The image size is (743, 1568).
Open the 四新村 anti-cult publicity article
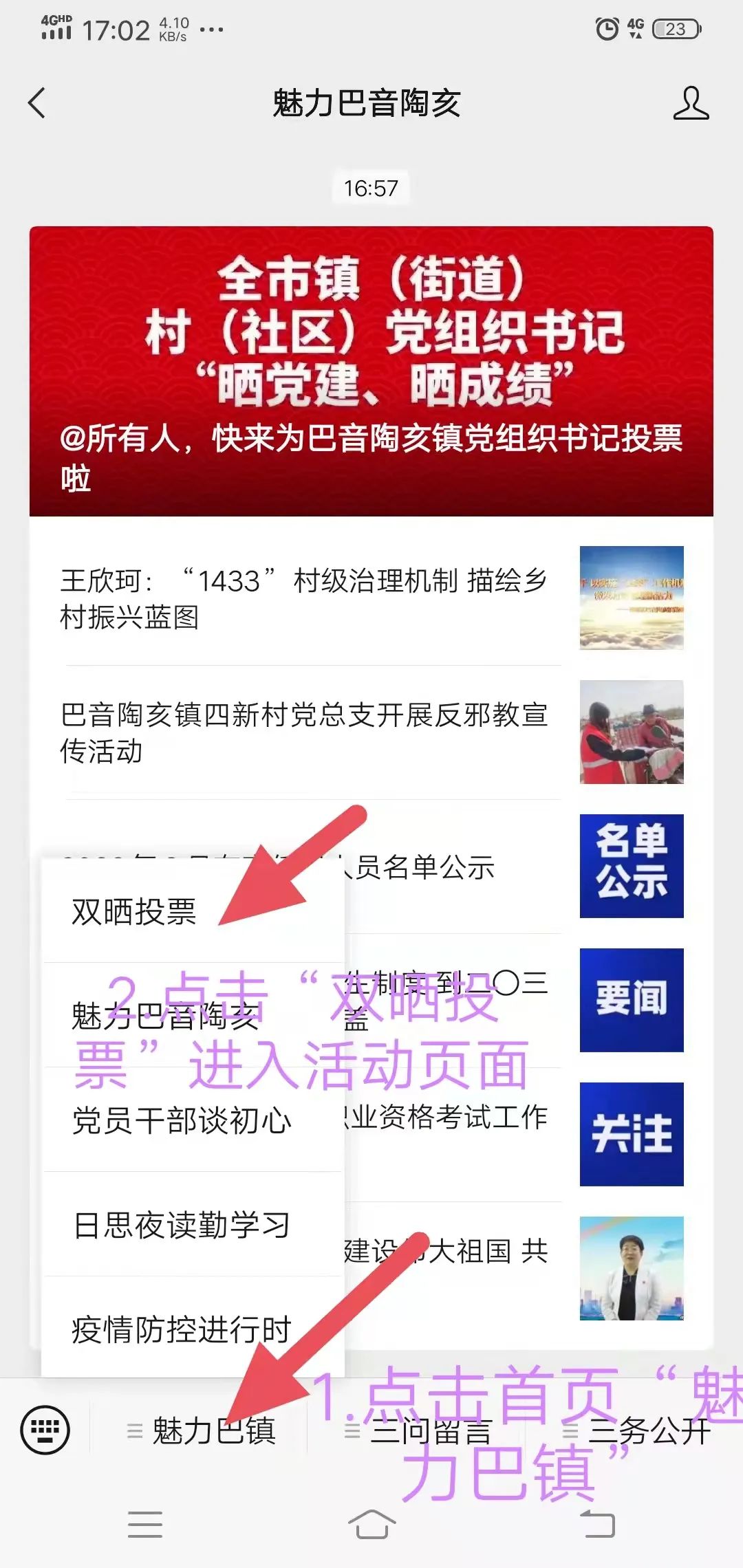(303, 732)
